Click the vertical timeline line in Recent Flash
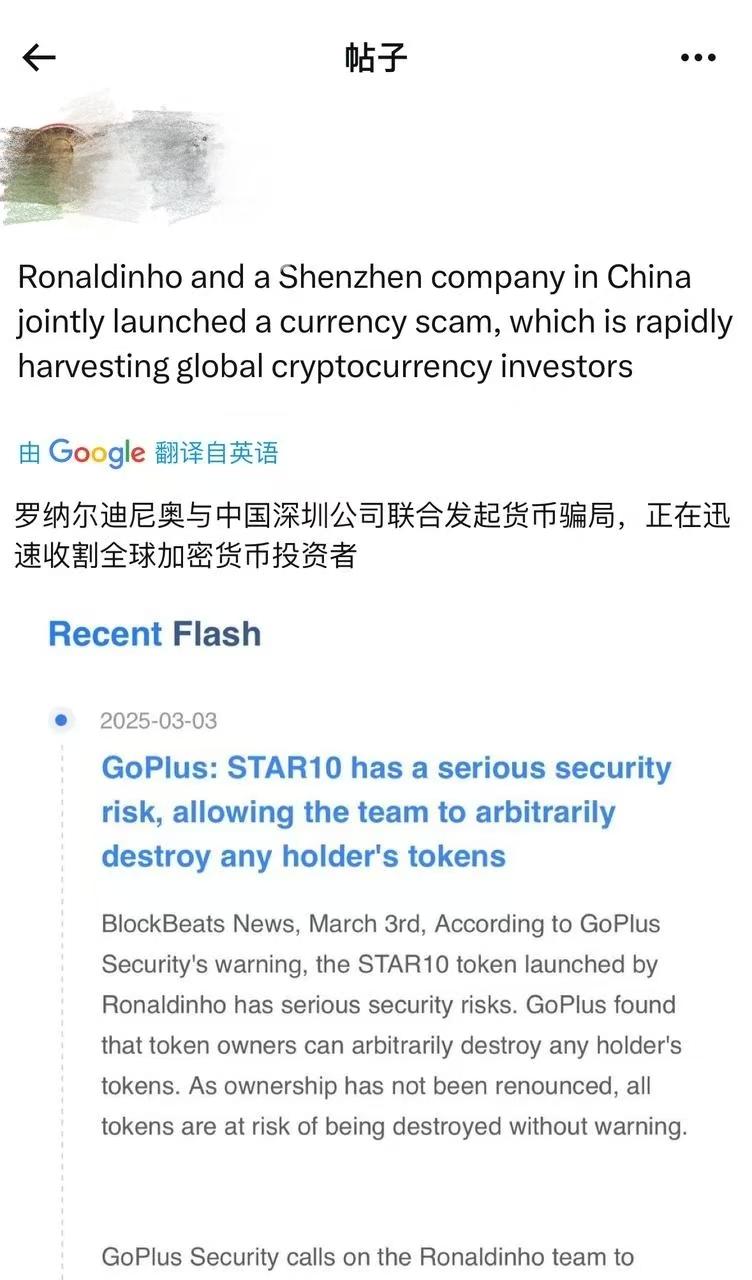Image resolution: width=752 pixels, height=1280 pixels. pos(62,1000)
